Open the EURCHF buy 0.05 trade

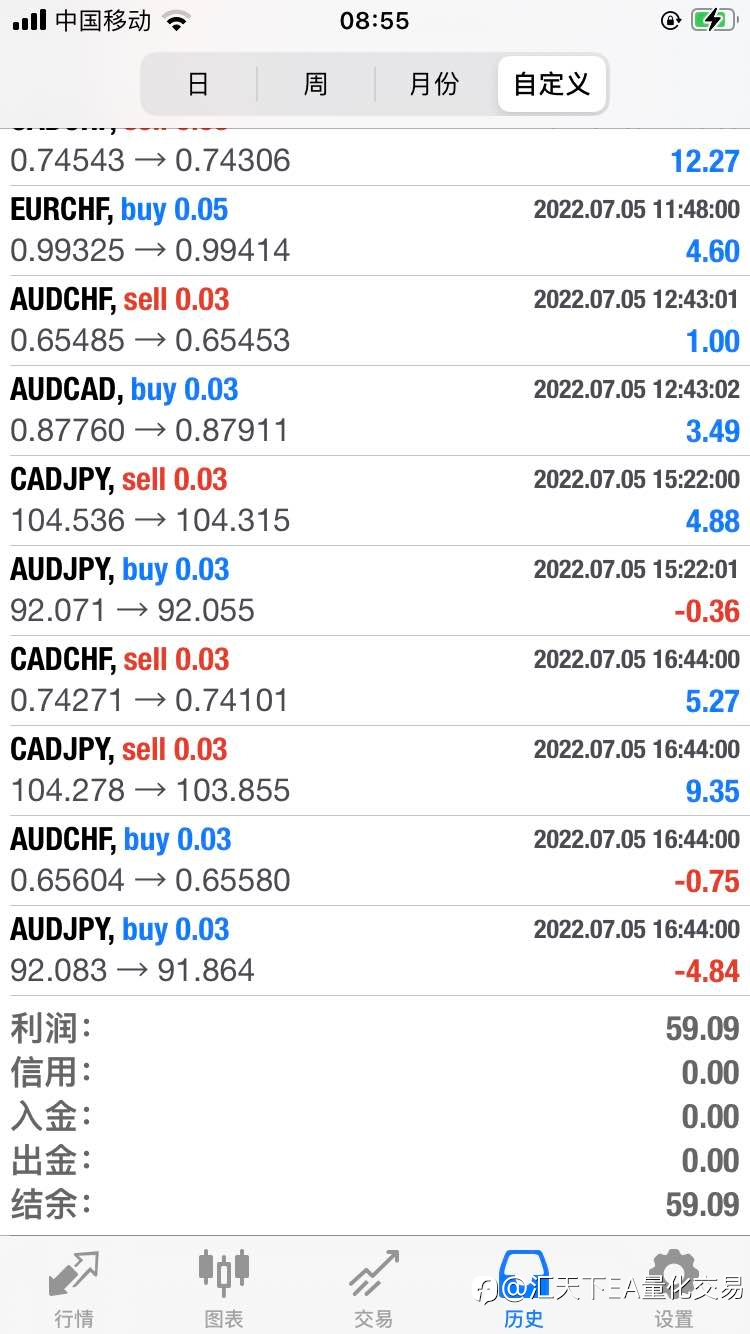375,231
